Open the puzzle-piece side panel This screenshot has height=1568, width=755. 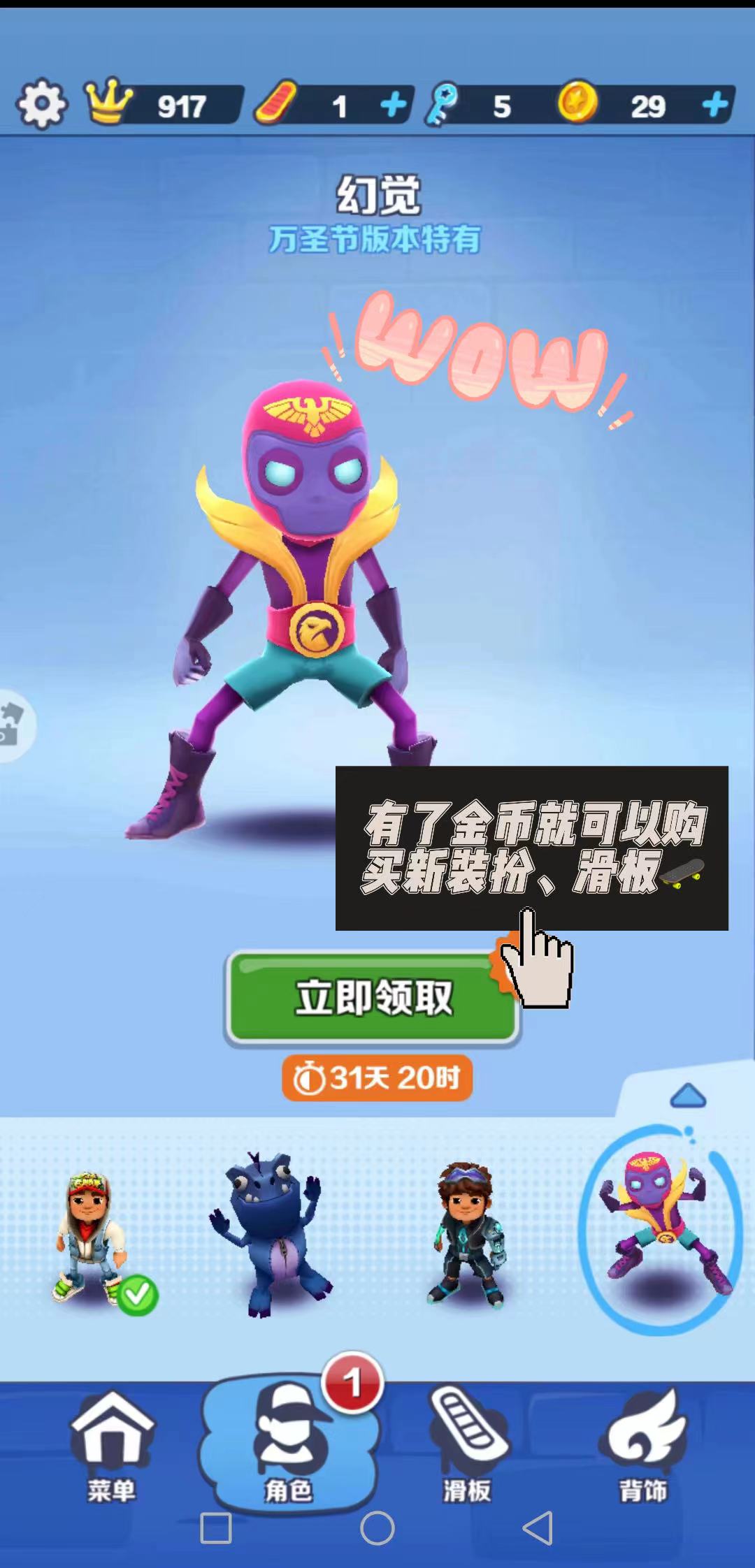click(13, 725)
